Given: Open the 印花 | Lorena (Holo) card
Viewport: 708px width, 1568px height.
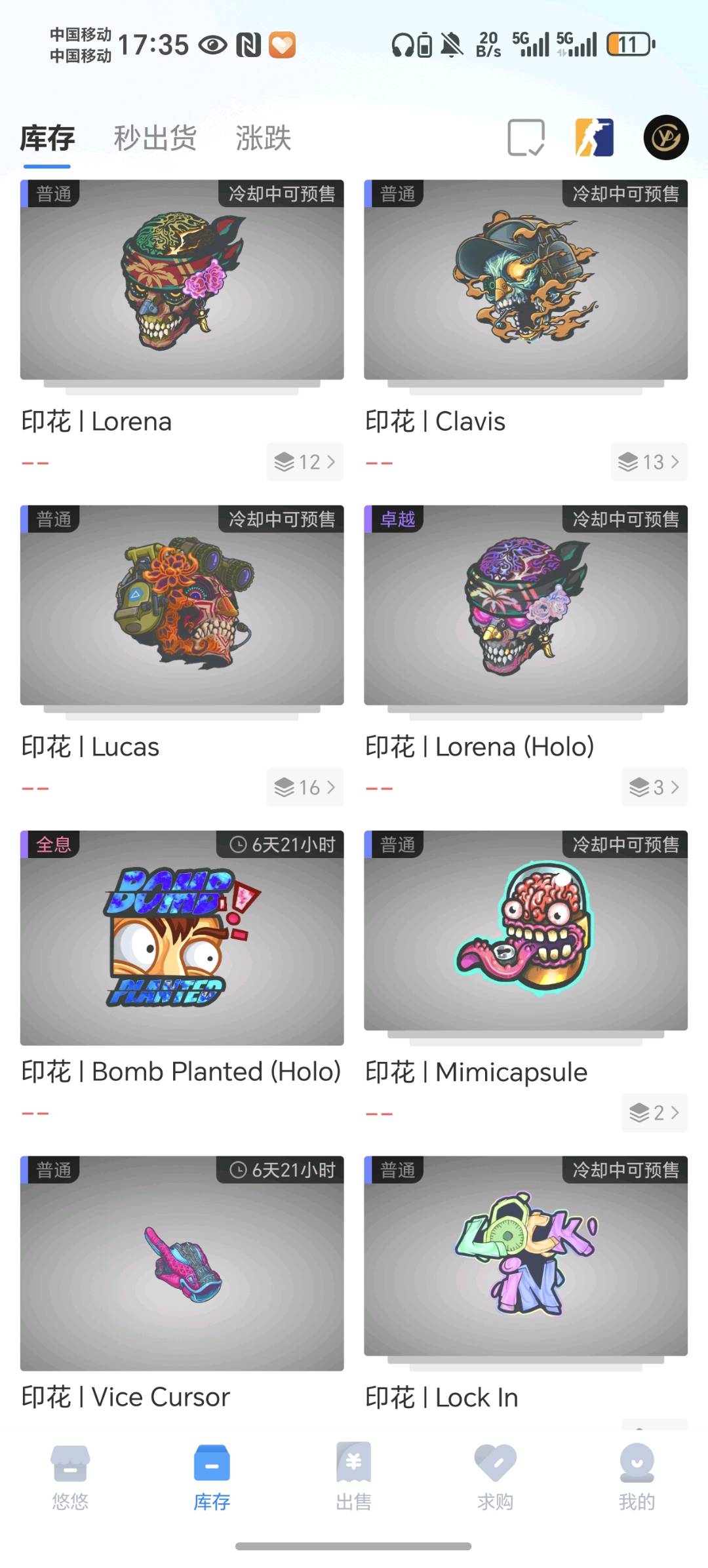Looking at the screenshot, I should (x=526, y=606).
